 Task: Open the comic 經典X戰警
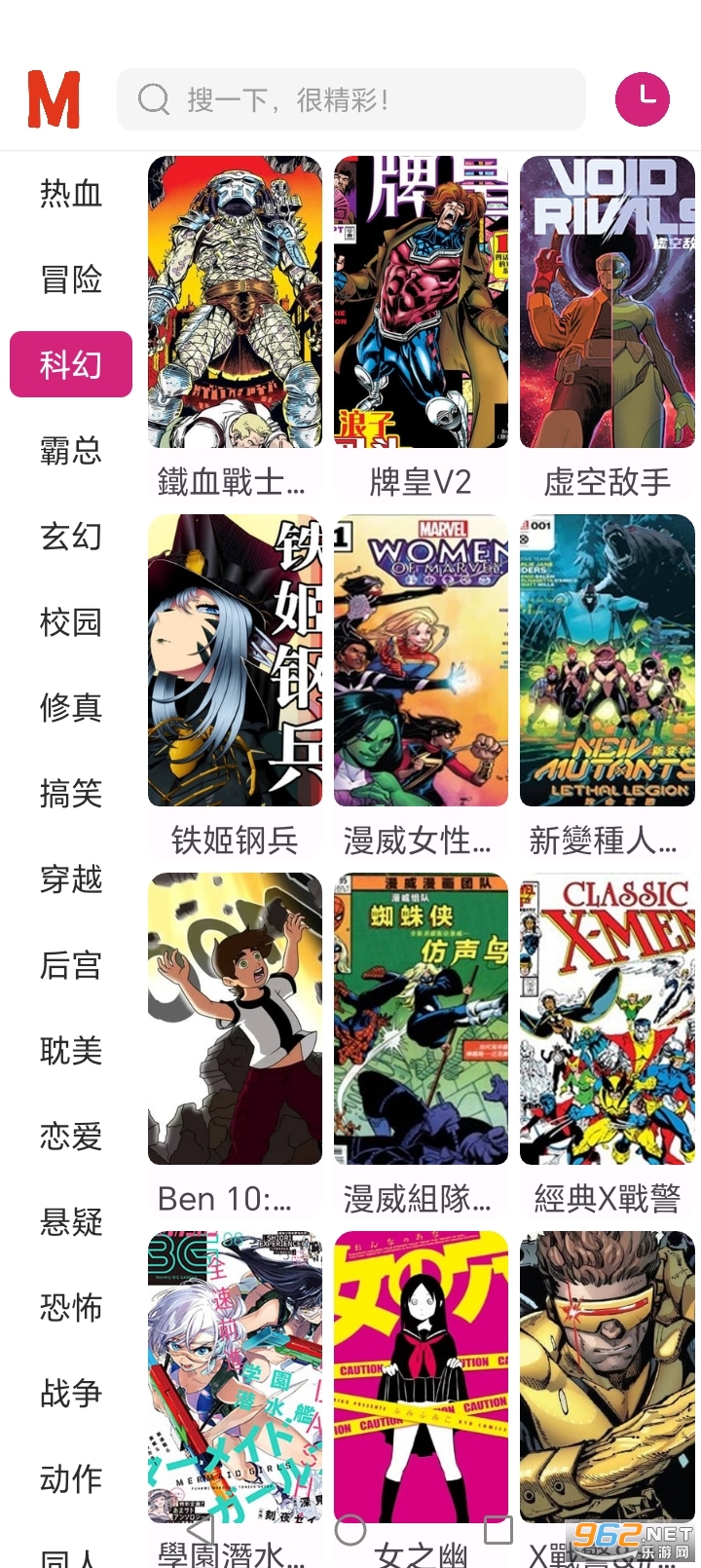(607, 1019)
